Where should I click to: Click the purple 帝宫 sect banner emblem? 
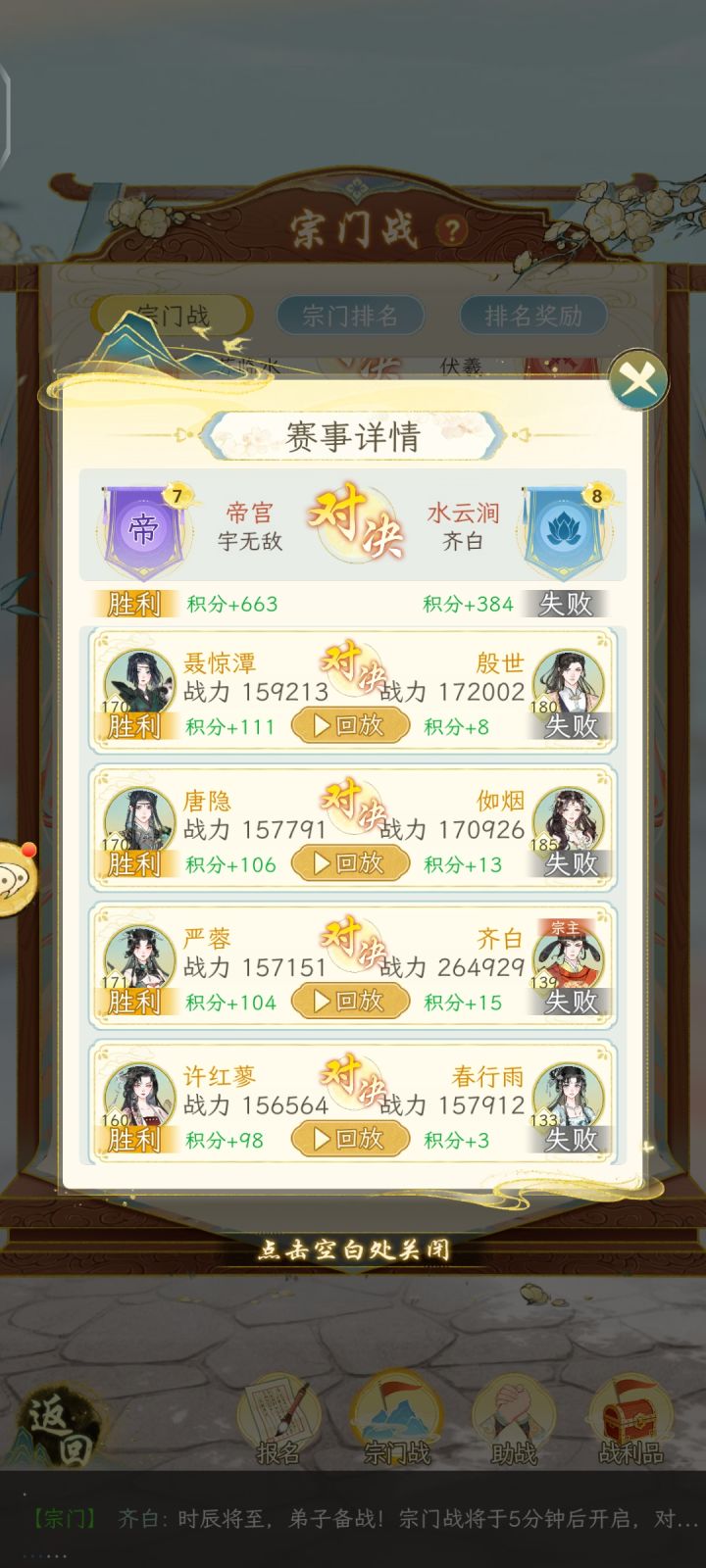(x=142, y=526)
